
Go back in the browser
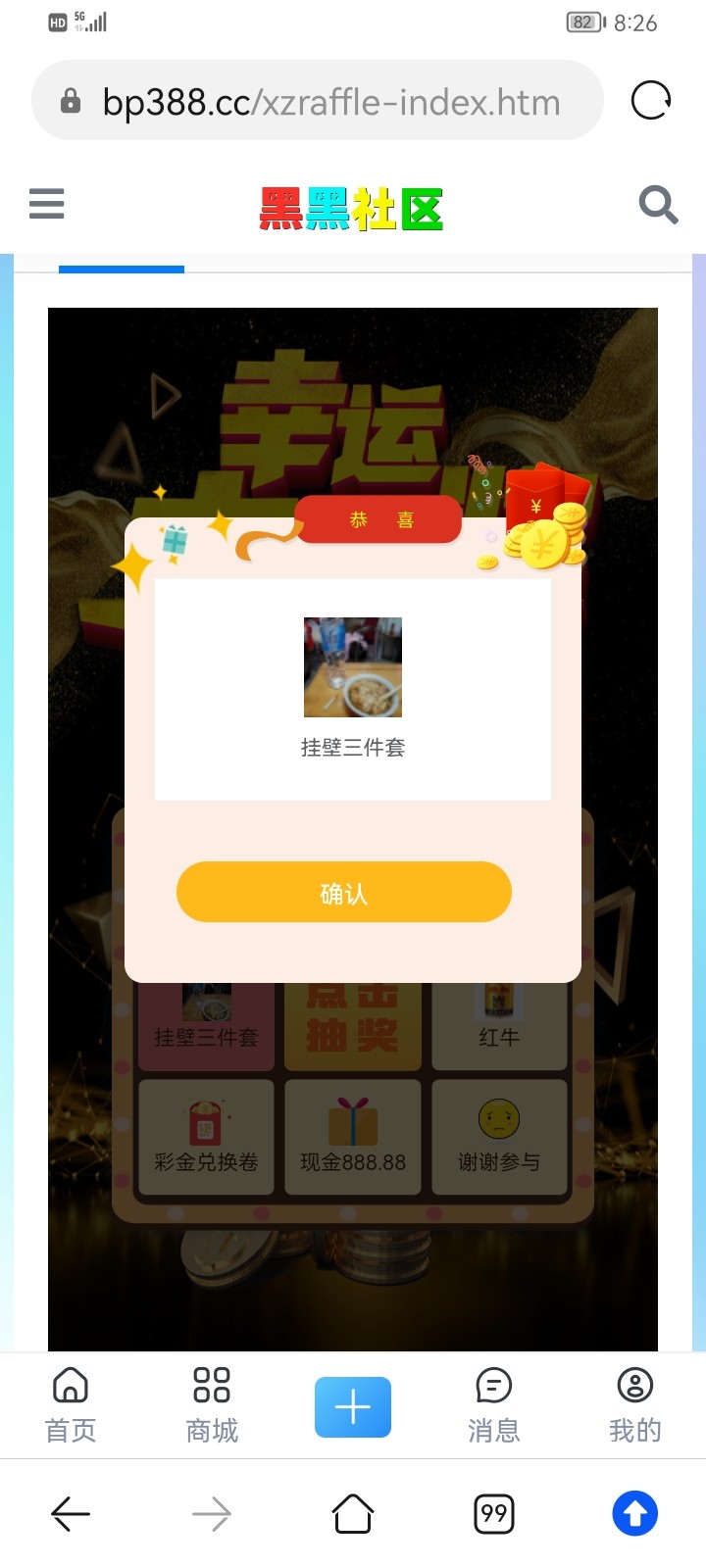coord(71,1514)
